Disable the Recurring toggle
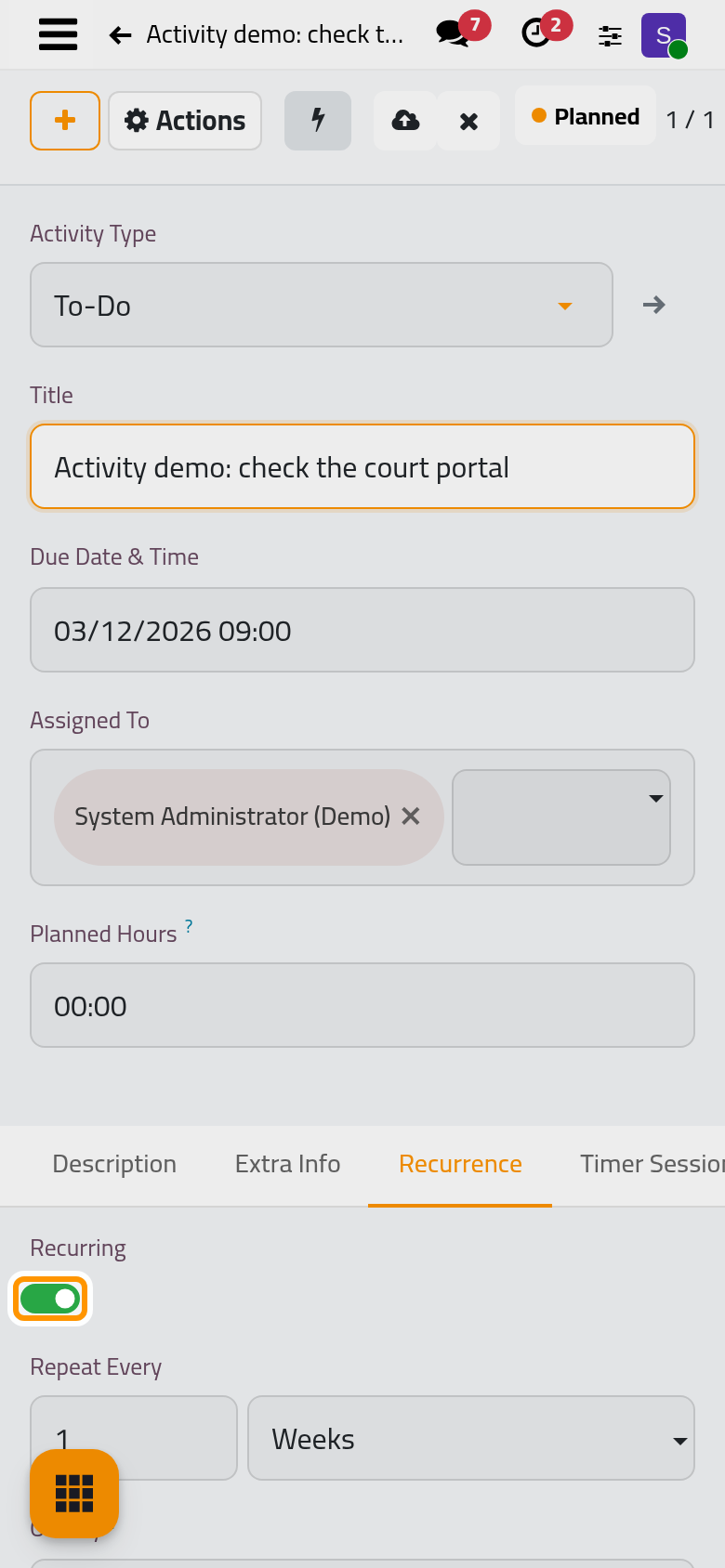The image size is (725, 1568). click(50, 1299)
